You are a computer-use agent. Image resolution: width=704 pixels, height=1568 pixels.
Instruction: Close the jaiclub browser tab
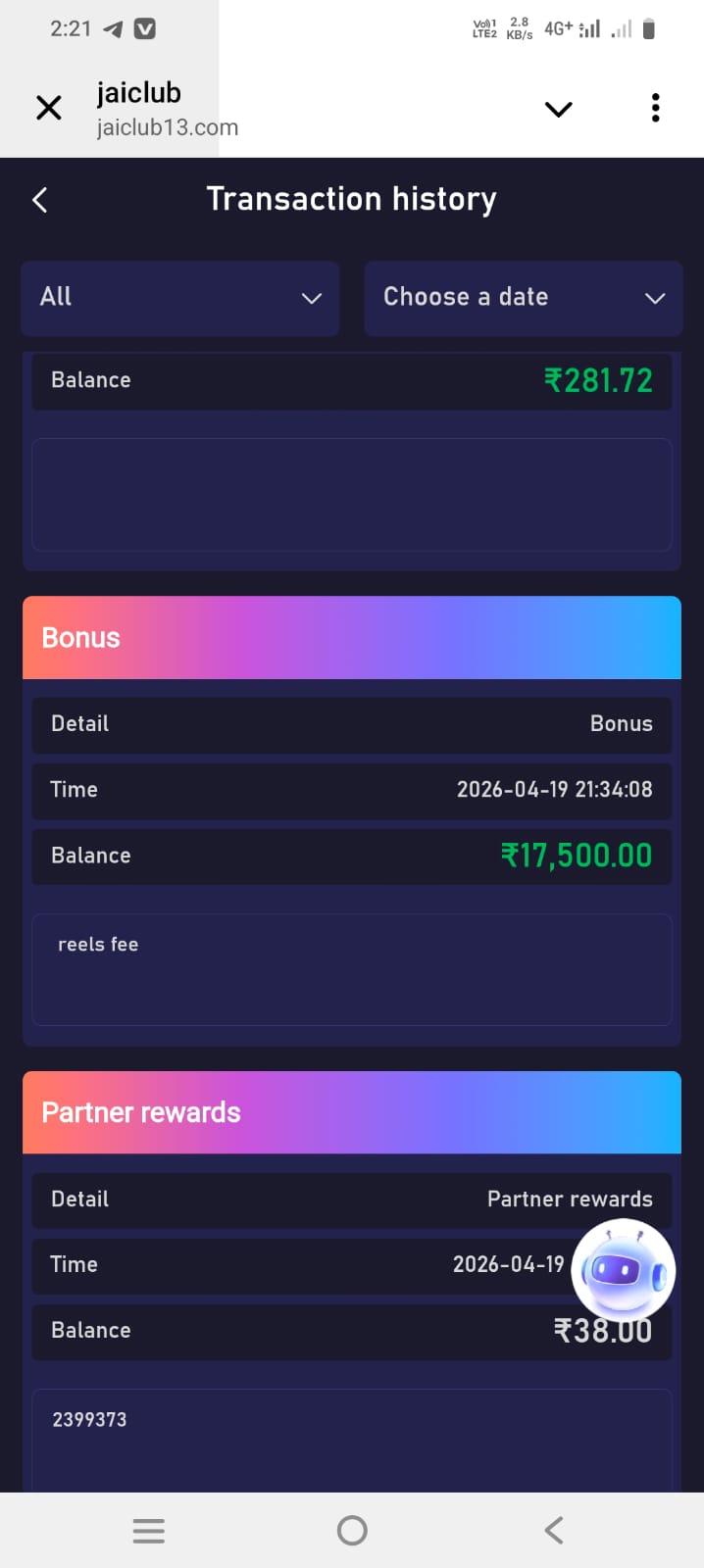point(48,108)
